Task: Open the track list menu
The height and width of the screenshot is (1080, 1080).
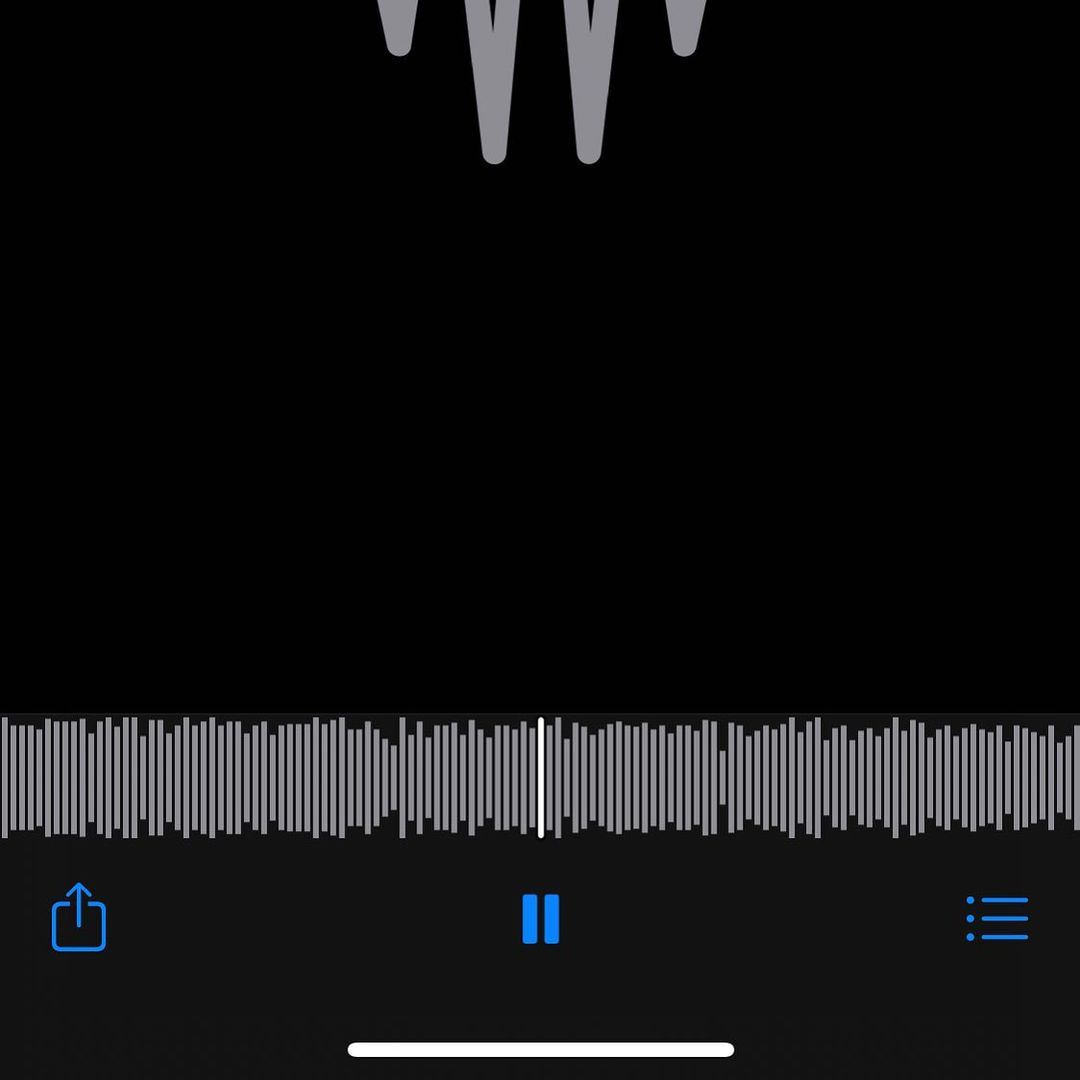Action: click(x=997, y=918)
